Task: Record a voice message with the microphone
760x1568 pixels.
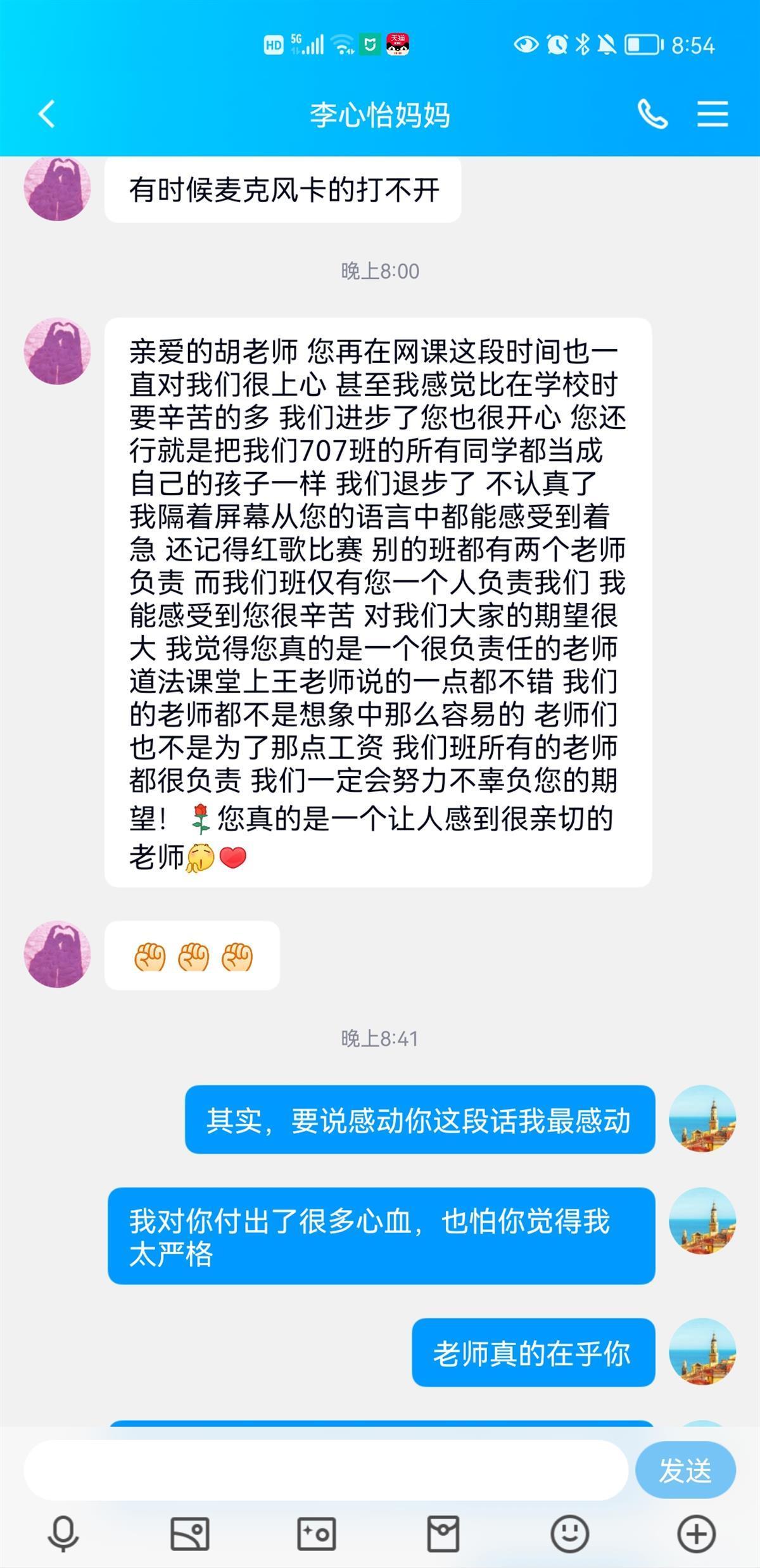Action: click(63, 1534)
